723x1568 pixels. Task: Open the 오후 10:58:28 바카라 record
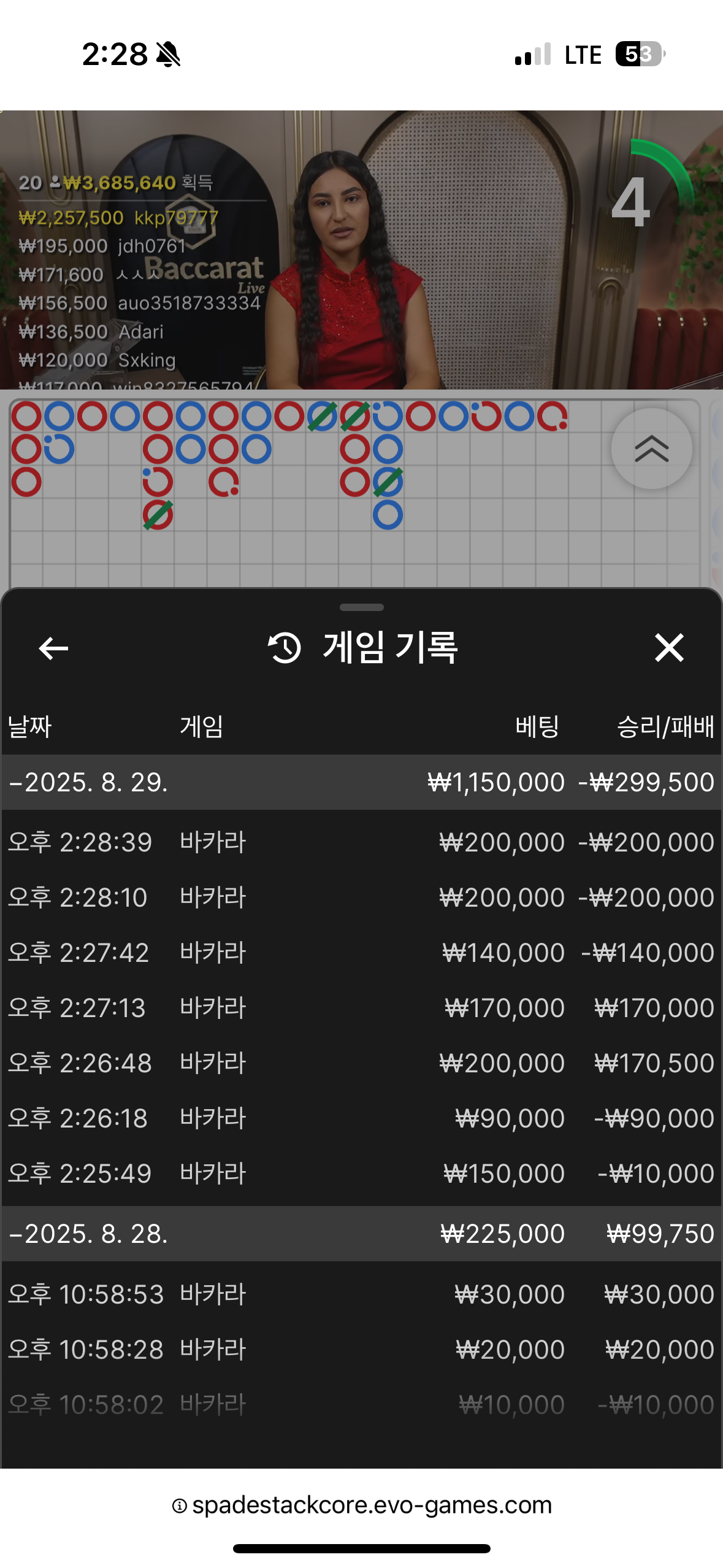point(361,1350)
